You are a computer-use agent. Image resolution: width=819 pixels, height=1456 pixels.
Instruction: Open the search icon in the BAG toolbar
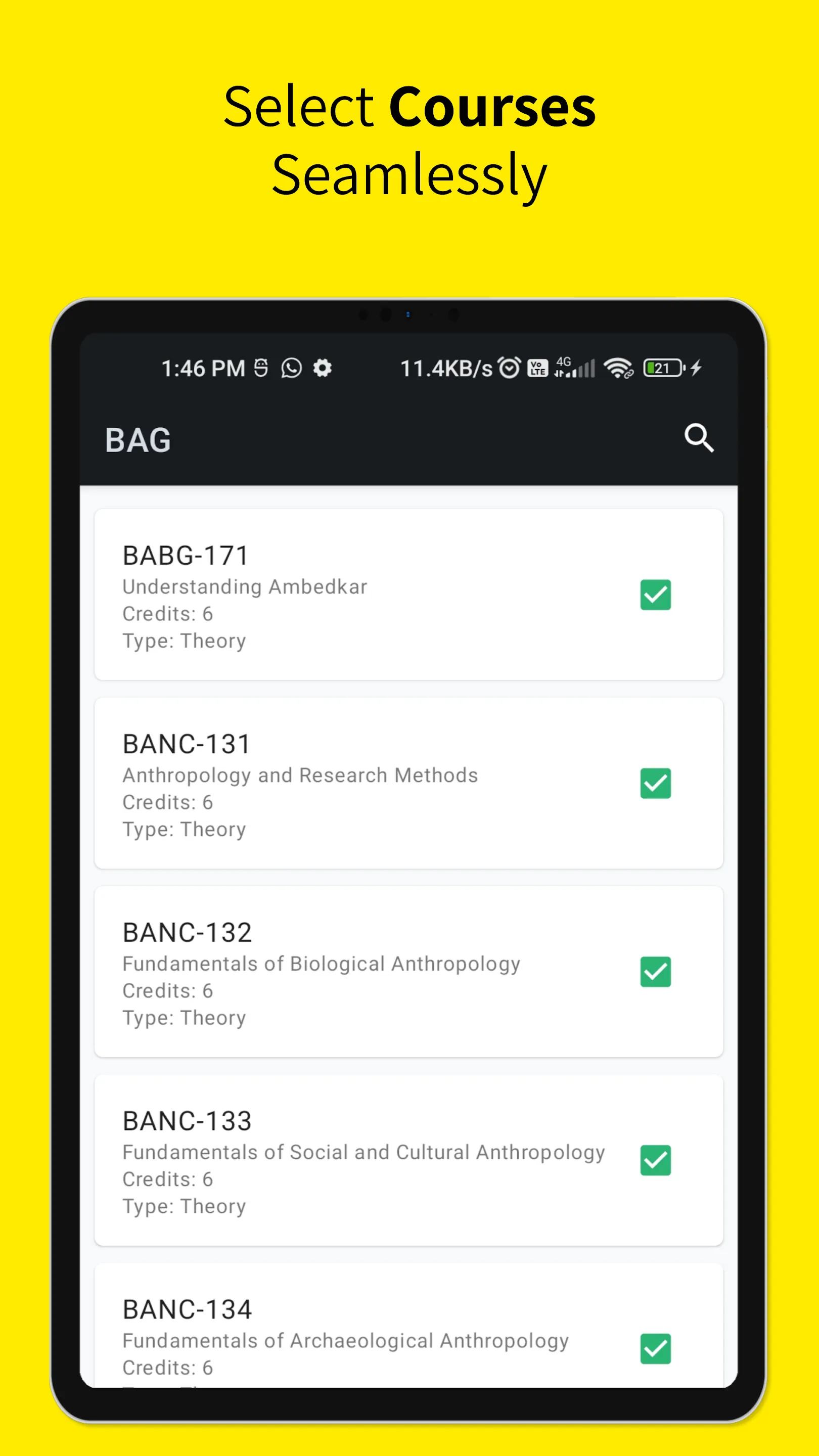coord(699,439)
